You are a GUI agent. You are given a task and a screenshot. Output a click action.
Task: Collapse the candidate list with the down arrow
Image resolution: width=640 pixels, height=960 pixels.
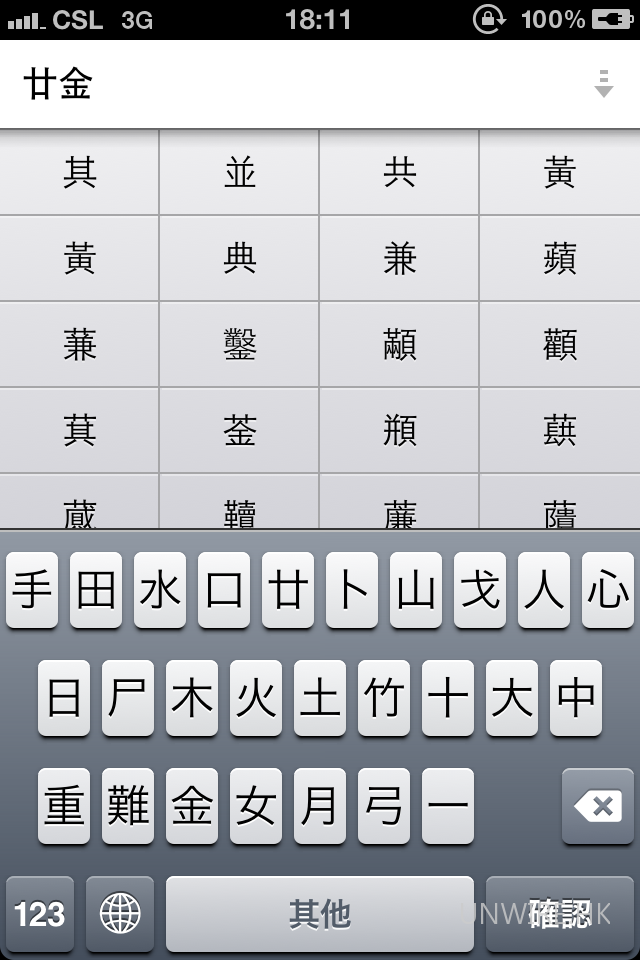[x=603, y=84]
